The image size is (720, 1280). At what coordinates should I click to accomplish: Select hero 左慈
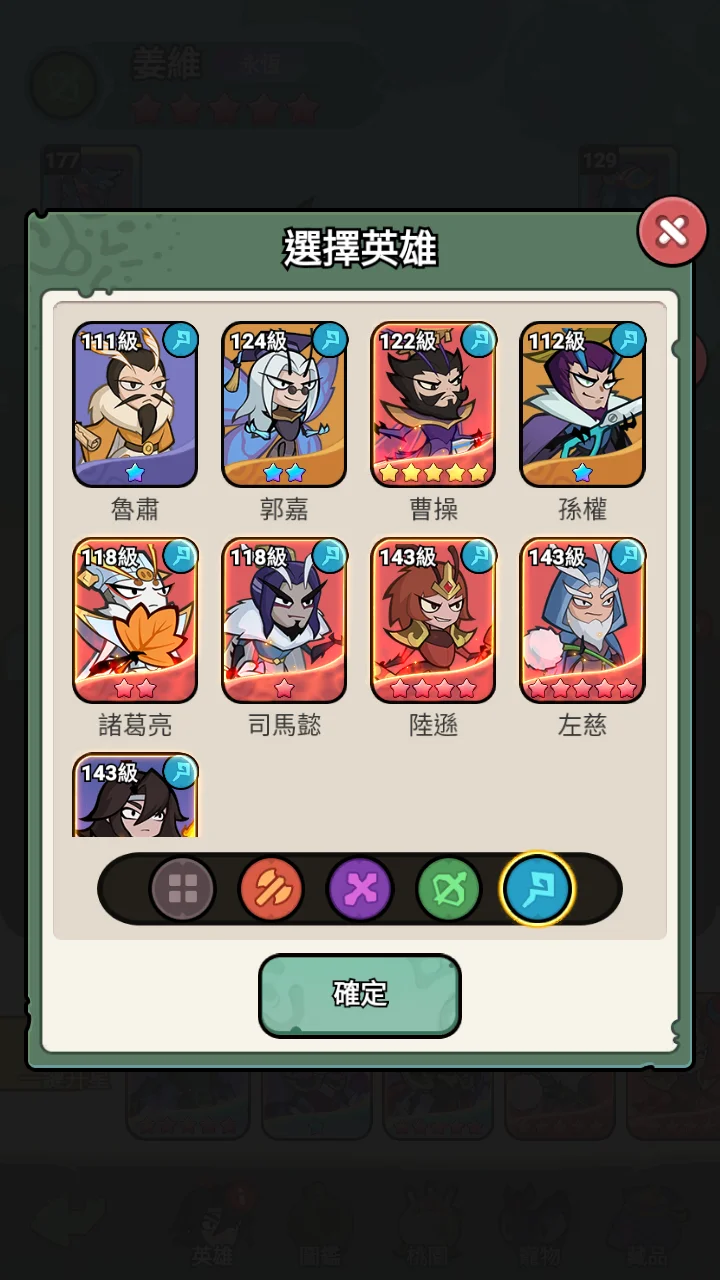click(x=582, y=620)
